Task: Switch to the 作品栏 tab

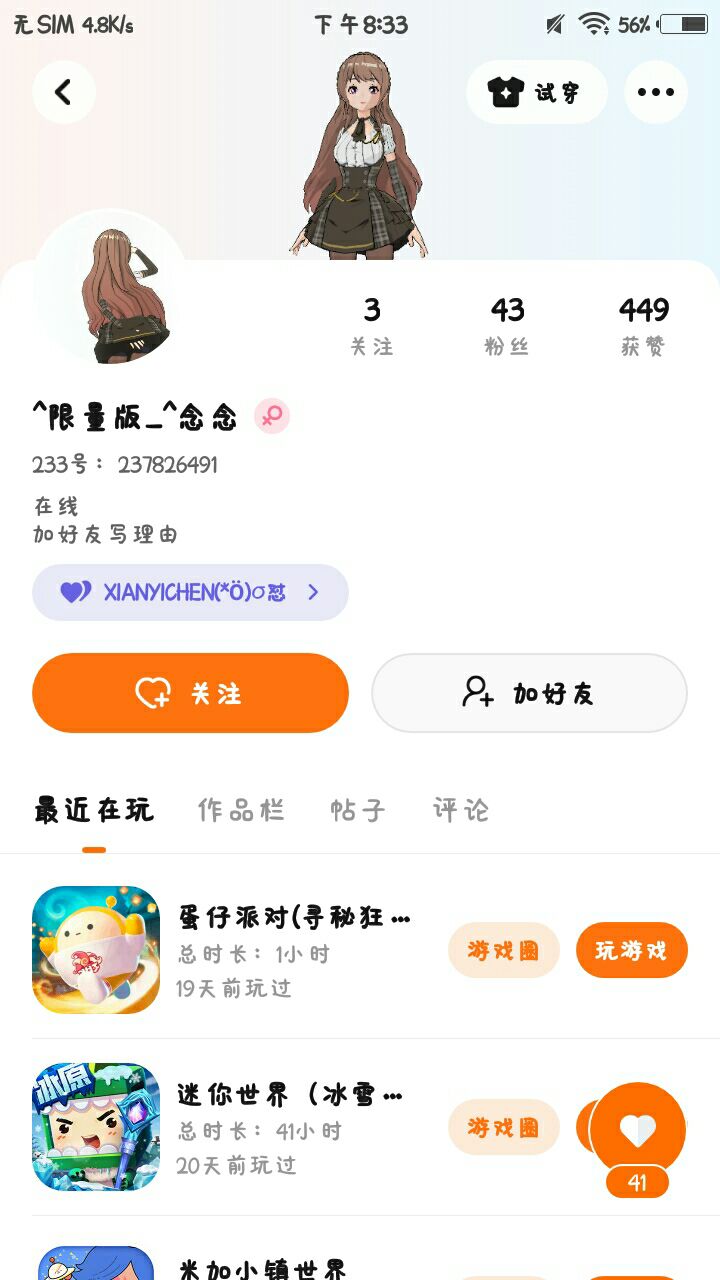Action: coord(241,809)
